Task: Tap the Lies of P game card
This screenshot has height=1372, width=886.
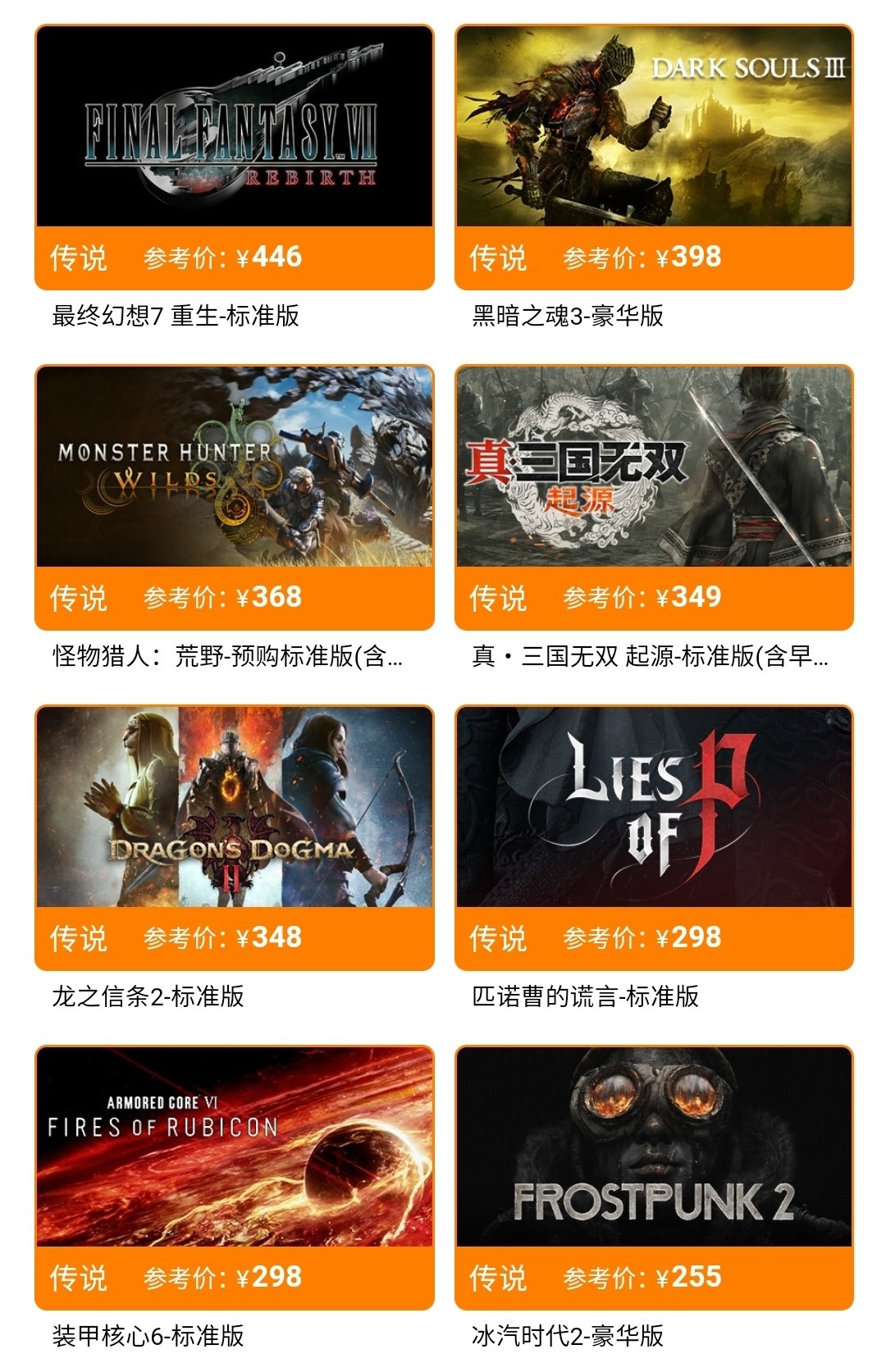Action: (654, 808)
